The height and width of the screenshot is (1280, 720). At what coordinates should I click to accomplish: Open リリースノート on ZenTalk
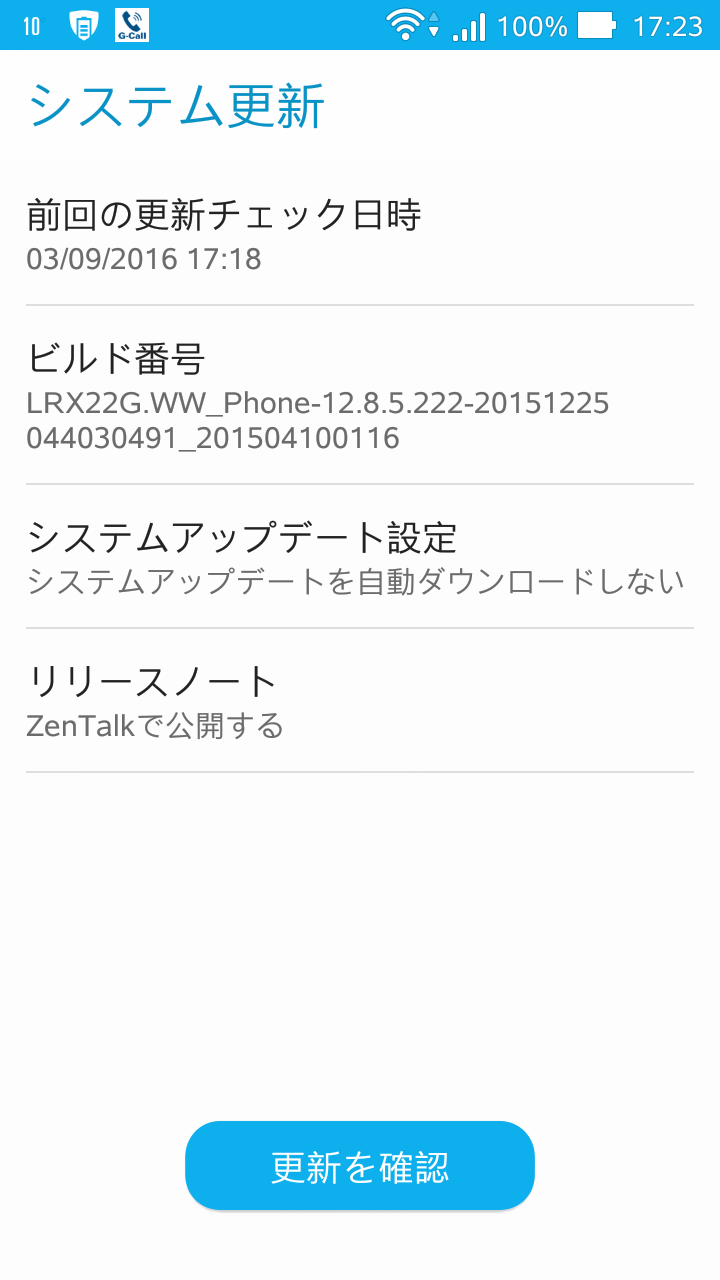tap(358, 700)
